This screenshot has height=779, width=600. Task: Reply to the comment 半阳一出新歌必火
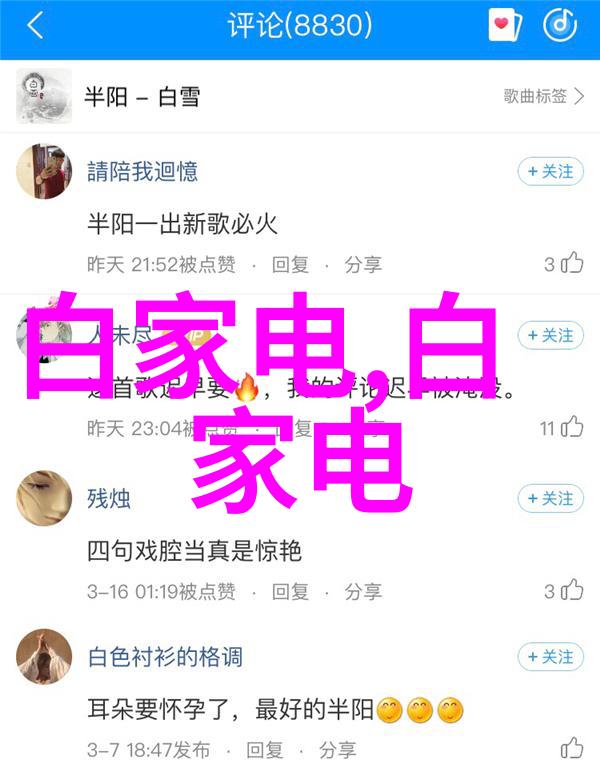tap(291, 265)
